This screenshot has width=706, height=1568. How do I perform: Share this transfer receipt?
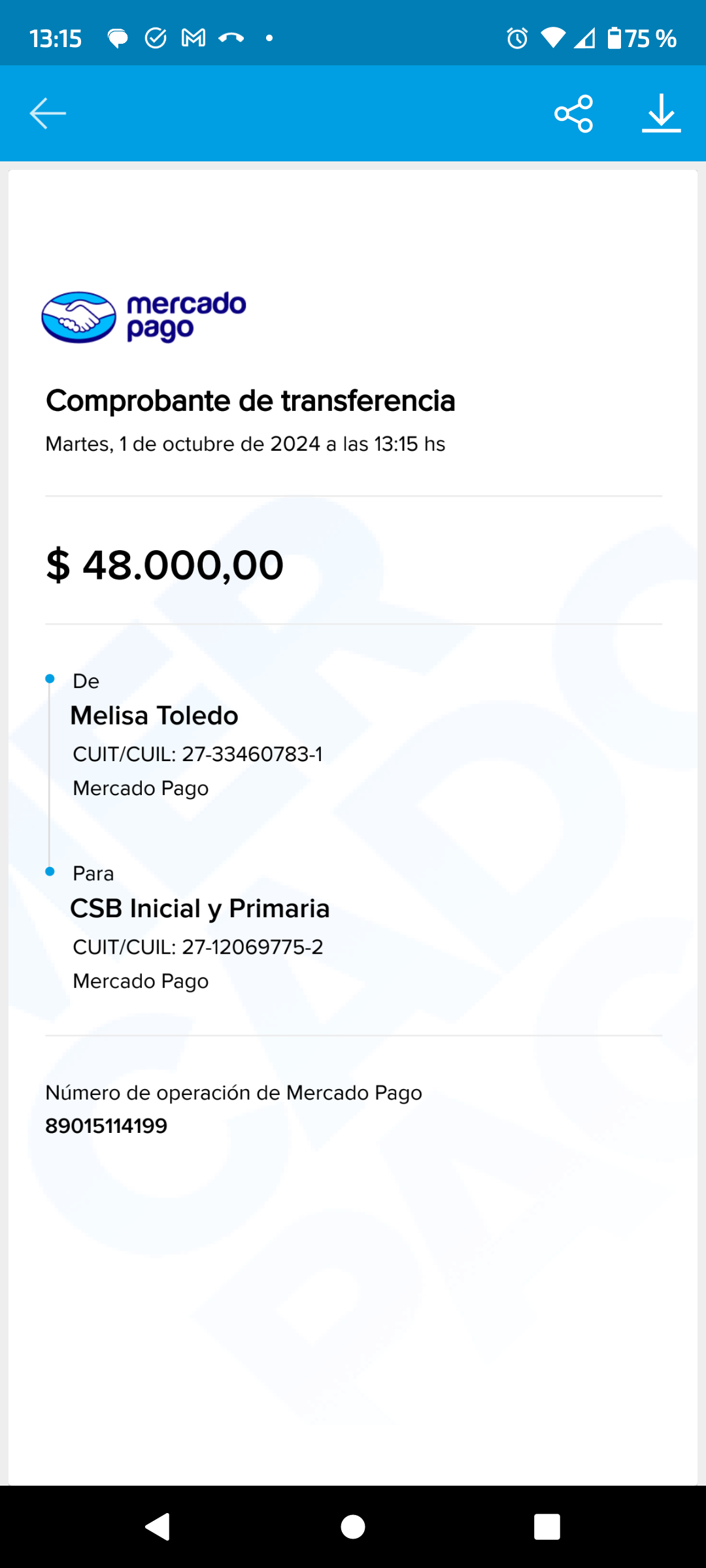(x=573, y=114)
